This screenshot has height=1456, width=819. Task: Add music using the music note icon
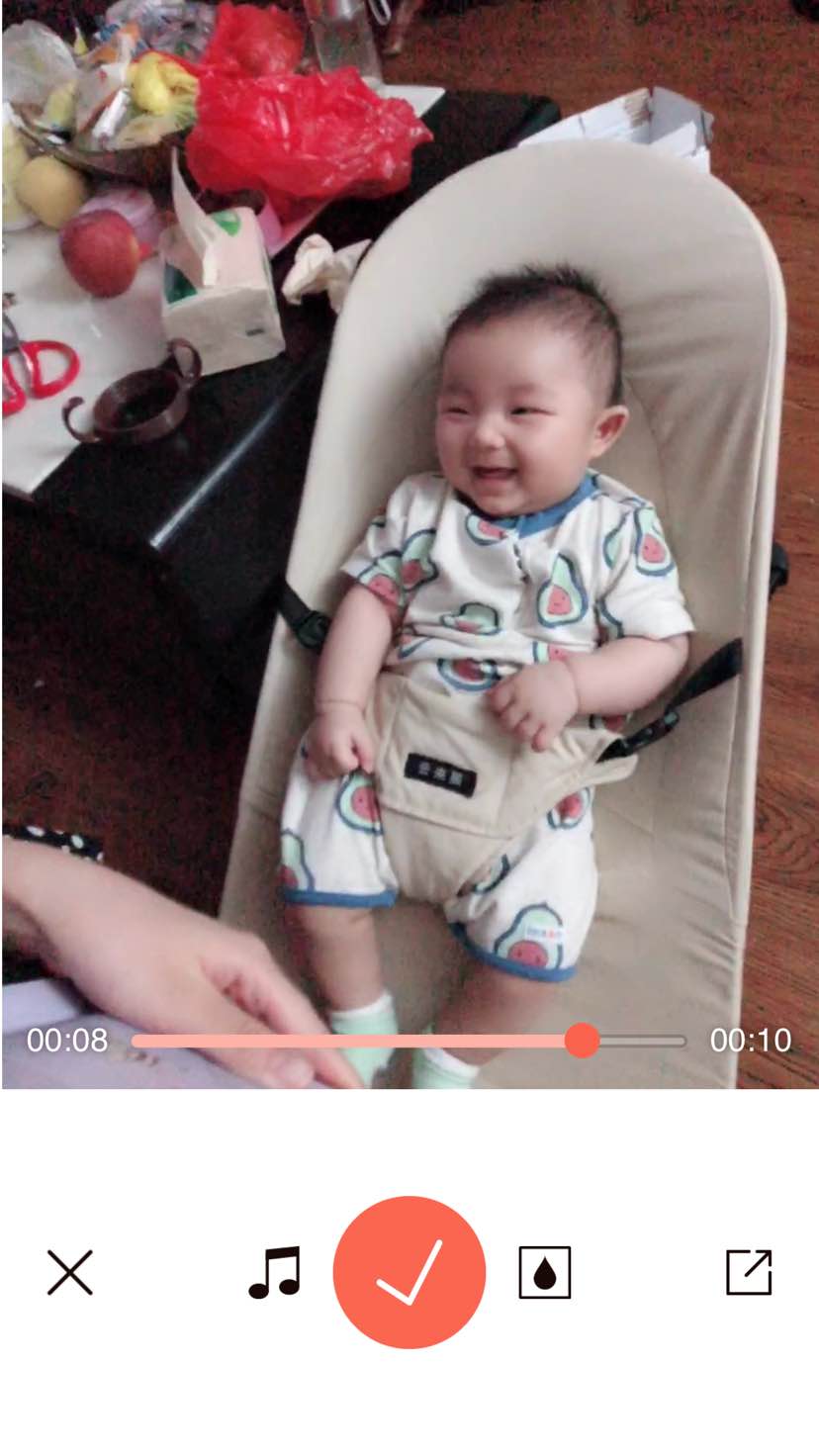point(275,1272)
